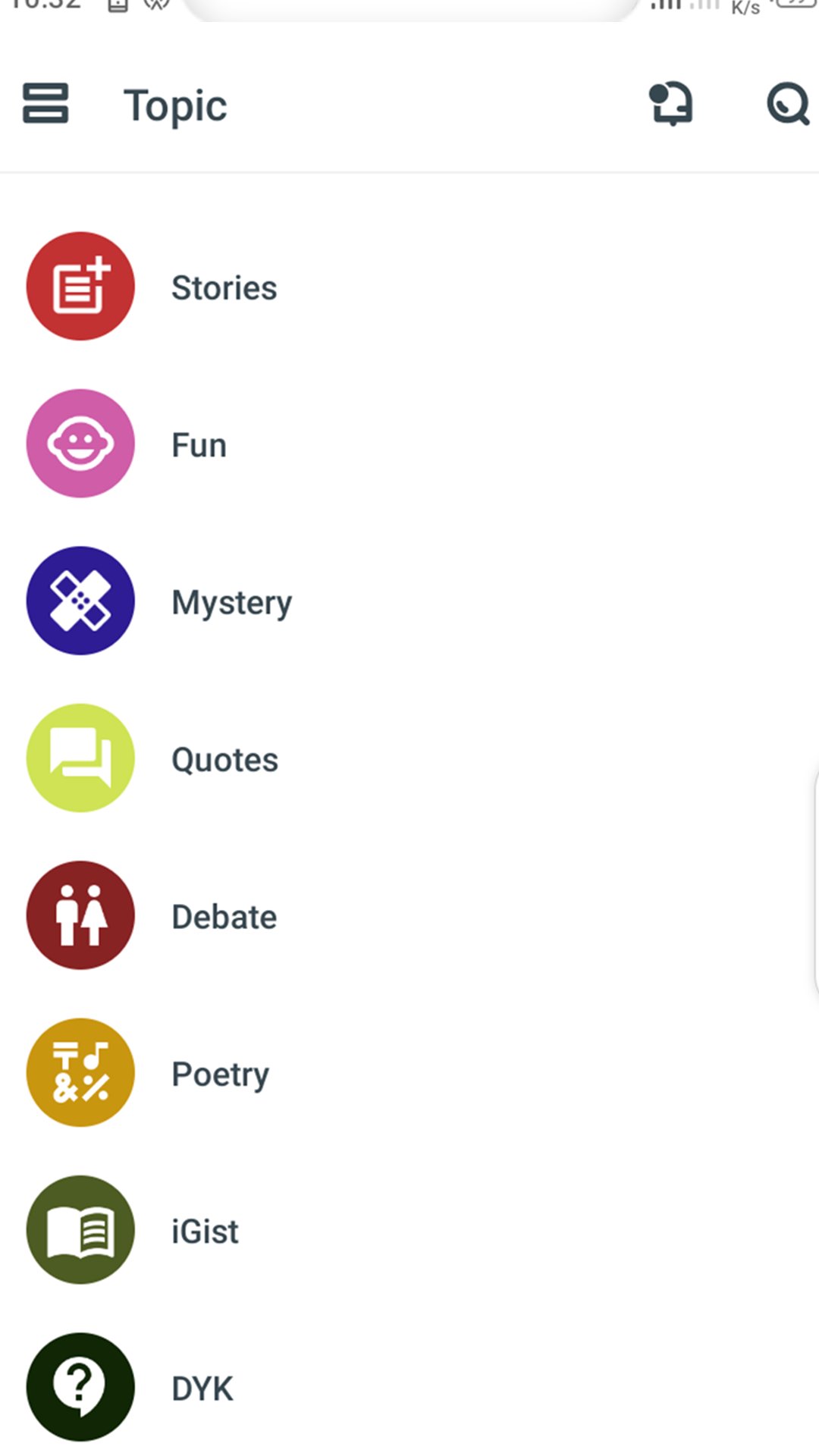The width and height of the screenshot is (819, 1456).
Task: Open the DYK topic
Action: click(x=202, y=1389)
